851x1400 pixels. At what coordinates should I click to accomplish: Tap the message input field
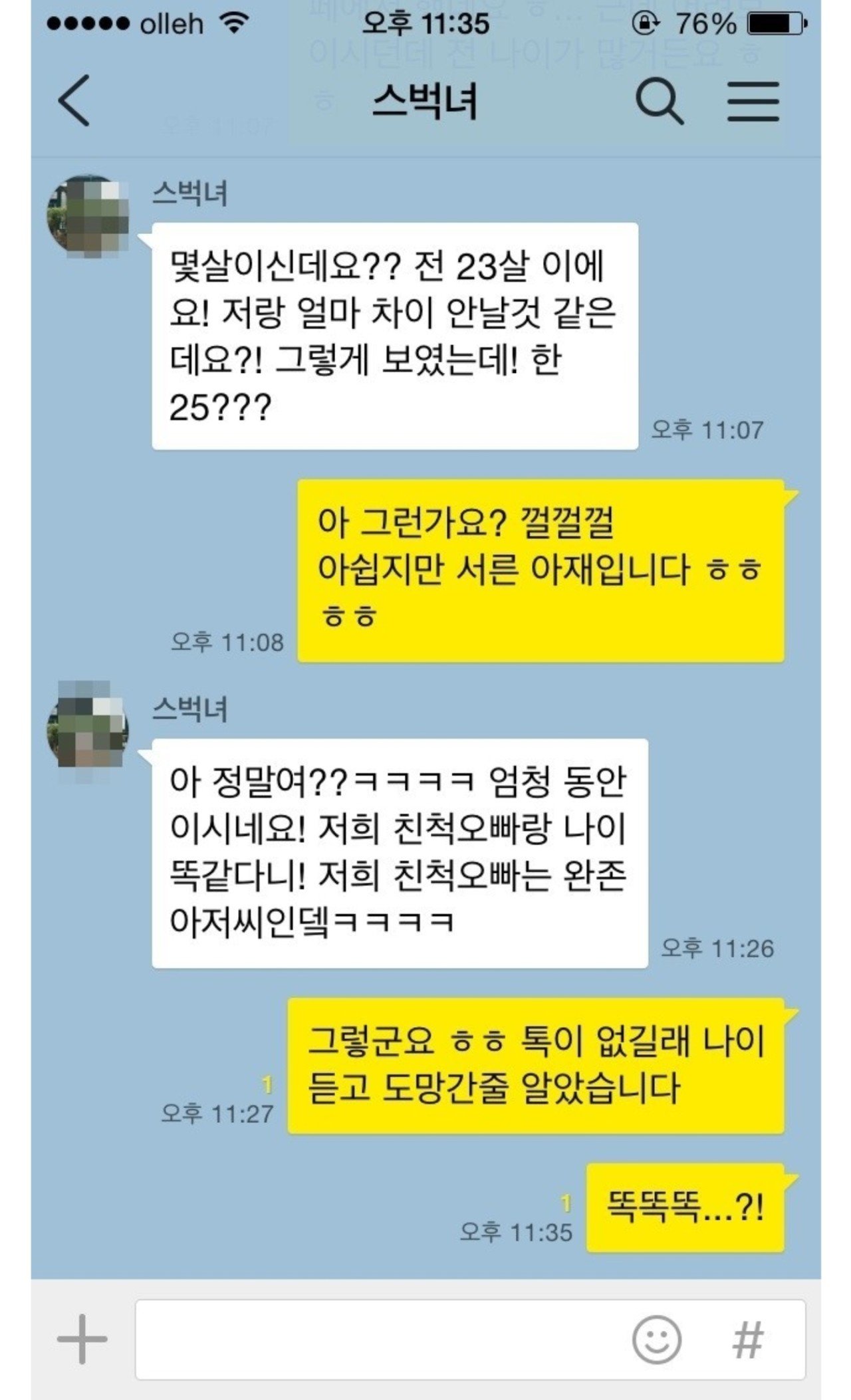pyautogui.click(x=379, y=1338)
